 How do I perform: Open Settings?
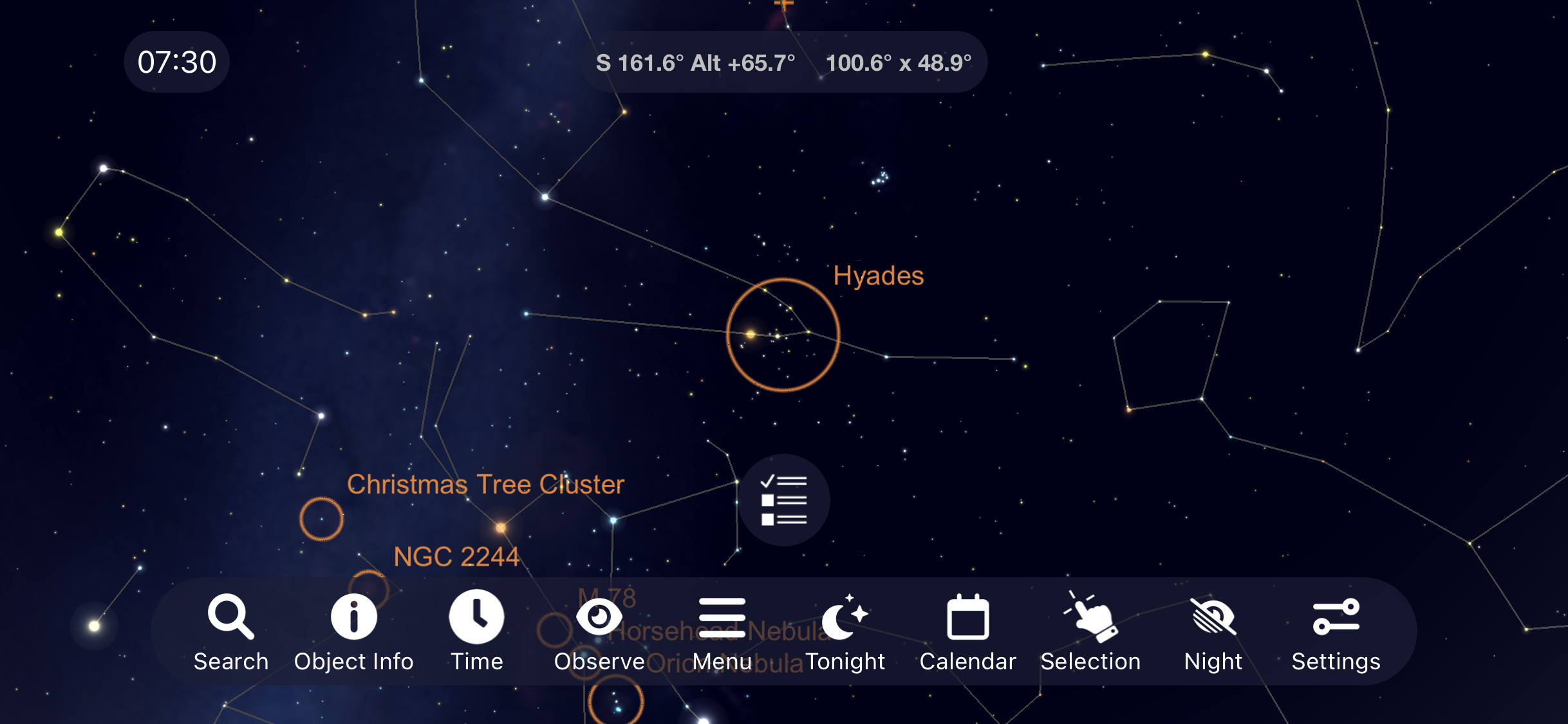[x=1336, y=632]
